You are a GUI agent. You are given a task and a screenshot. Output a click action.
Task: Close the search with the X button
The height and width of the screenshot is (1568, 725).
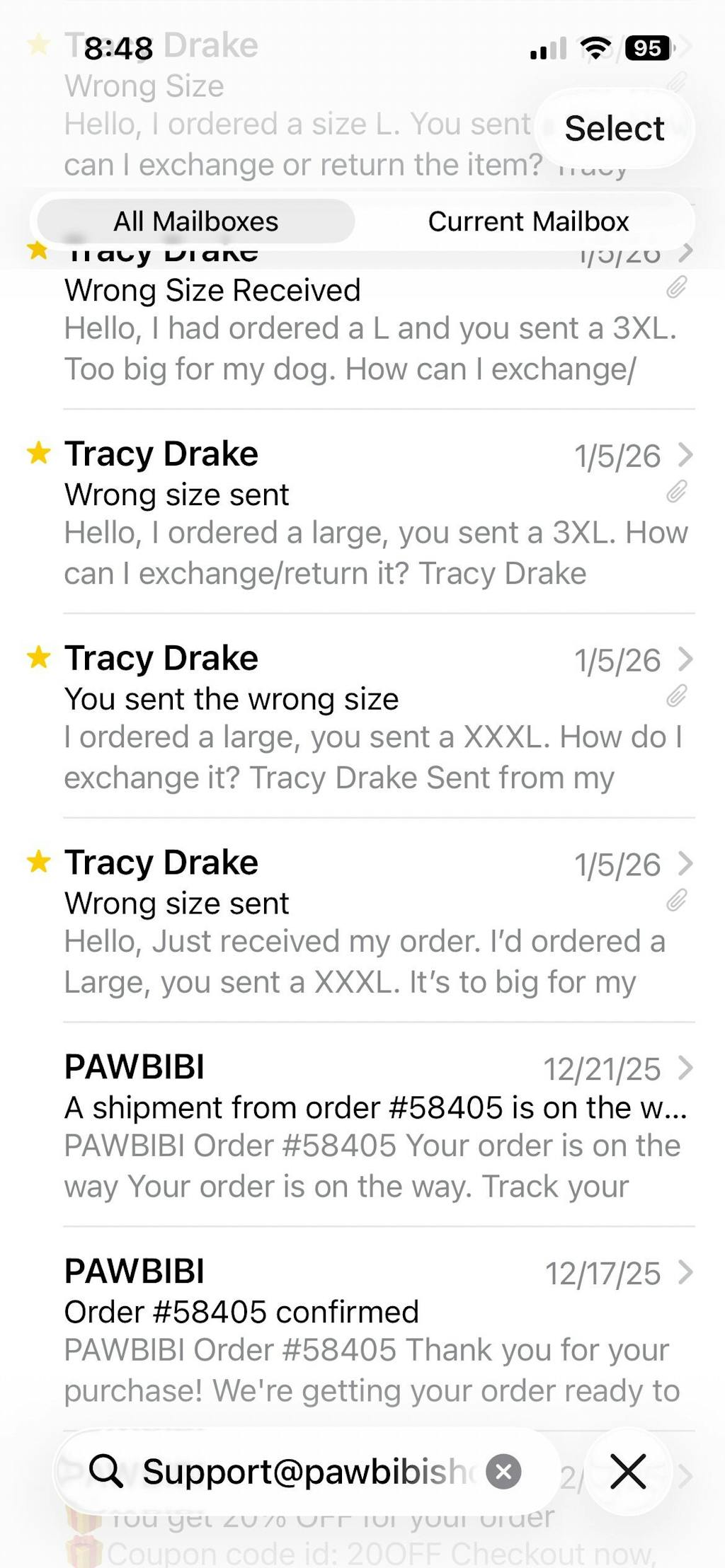[628, 1472]
